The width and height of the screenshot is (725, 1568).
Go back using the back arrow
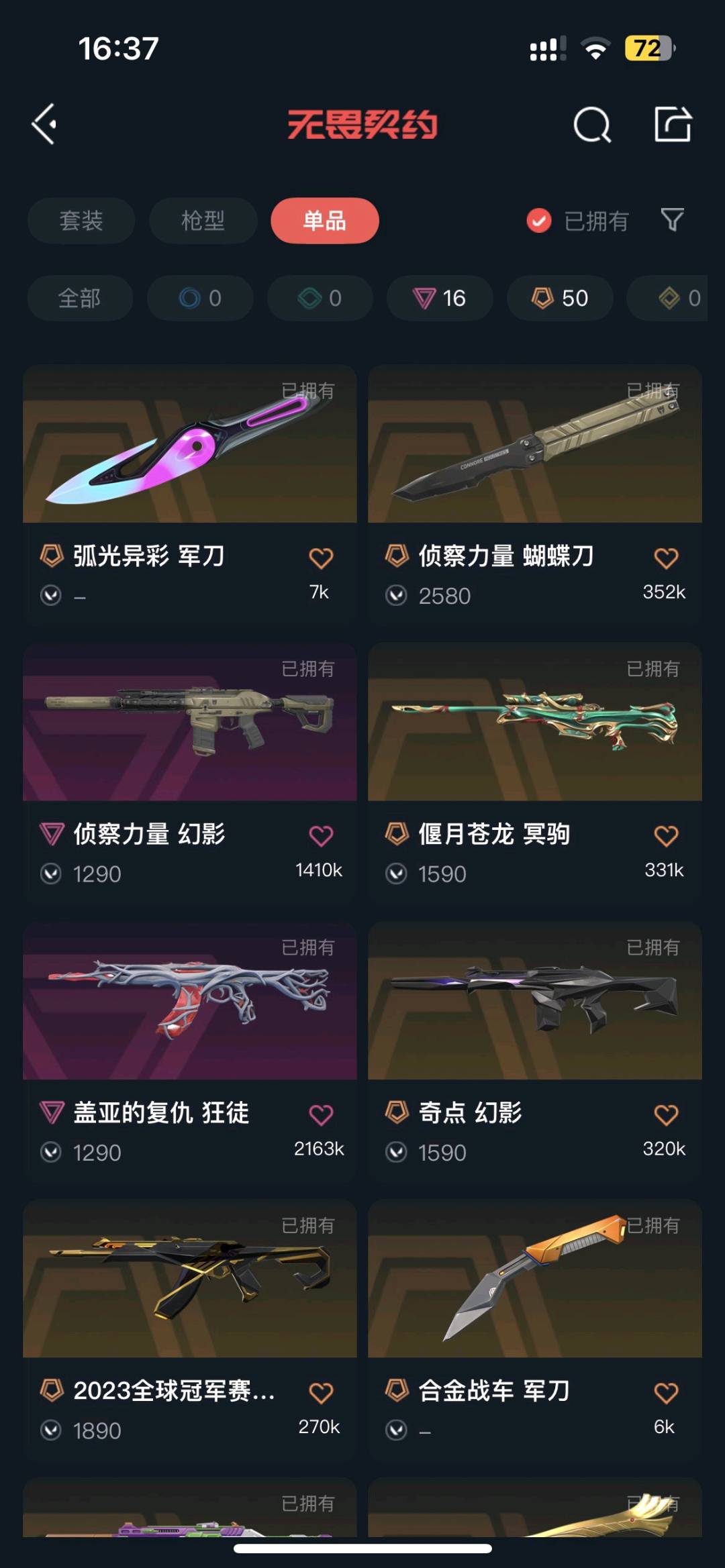pyautogui.click(x=45, y=124)
